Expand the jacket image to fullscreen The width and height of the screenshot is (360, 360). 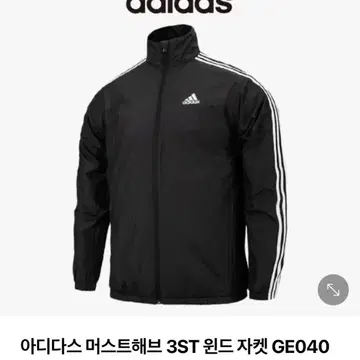point(333,290)
